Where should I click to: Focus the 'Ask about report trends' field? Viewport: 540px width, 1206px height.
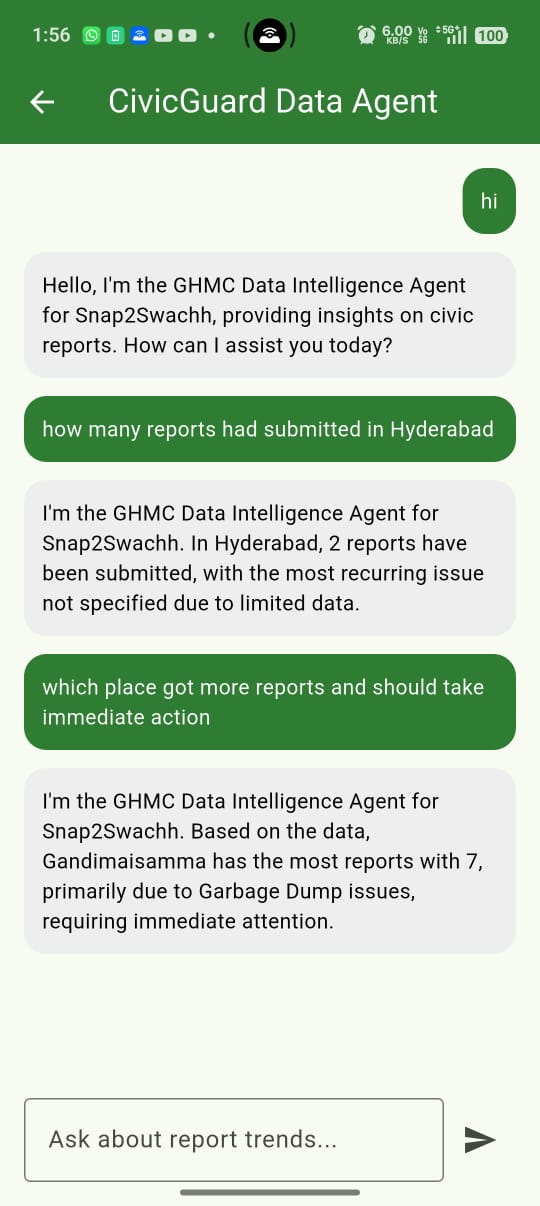point(234,1140)
